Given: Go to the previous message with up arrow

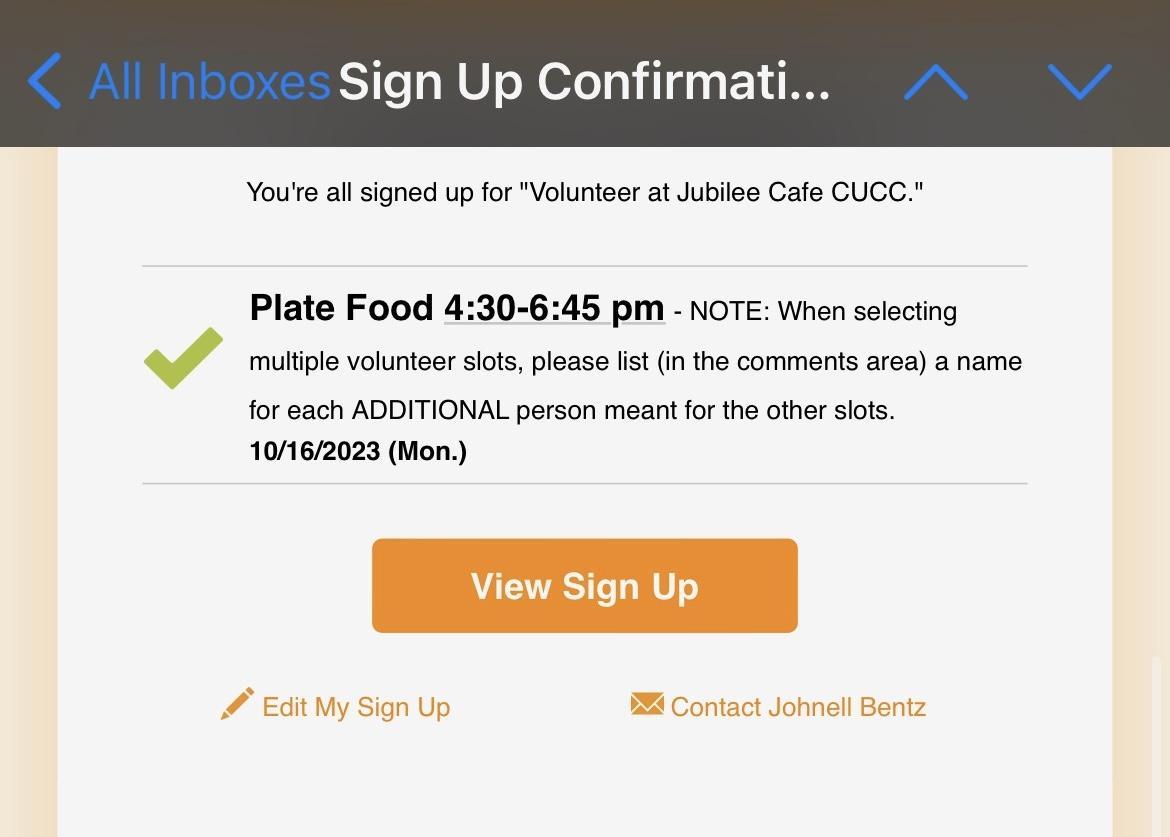Looking at the screenshot, I should pos(935,81).
